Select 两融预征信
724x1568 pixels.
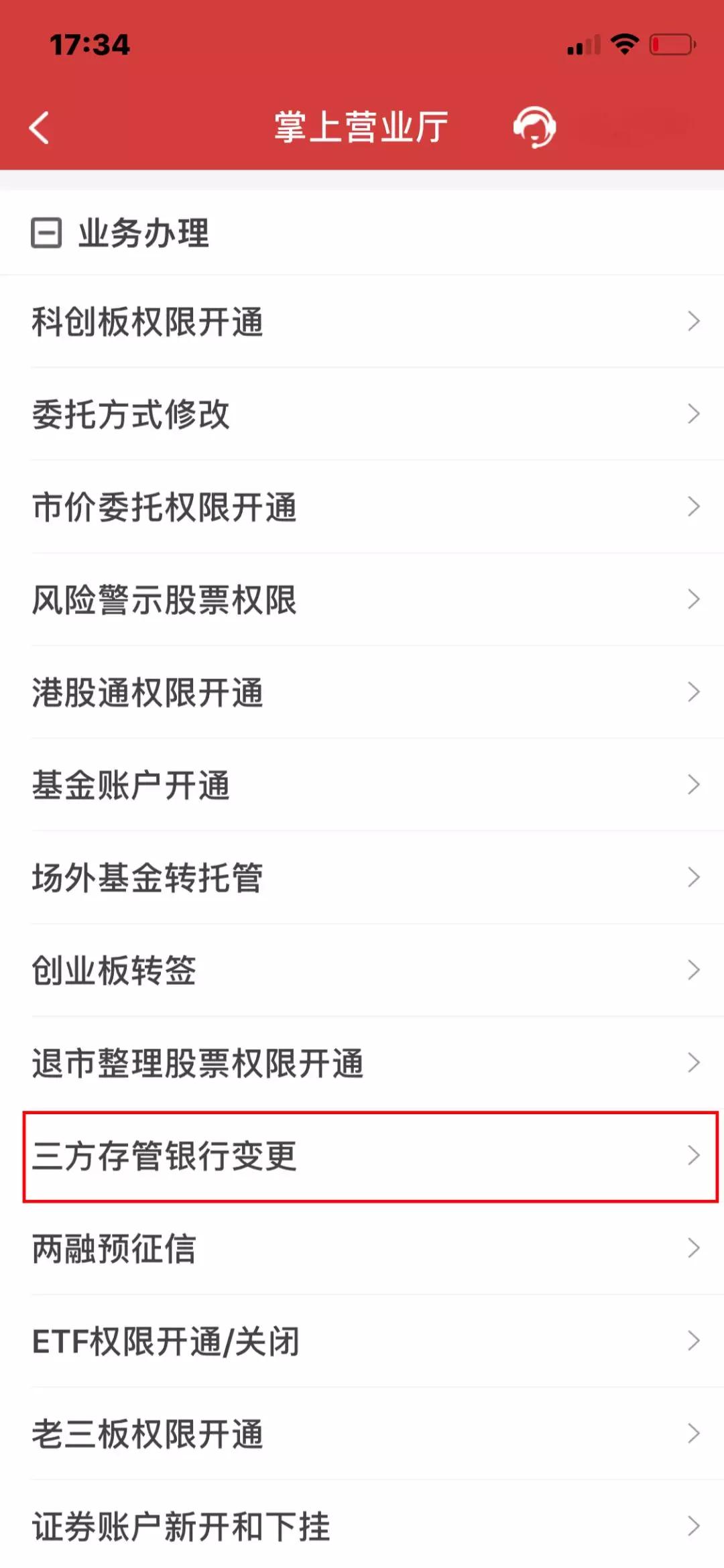[x=114, y=1248]
